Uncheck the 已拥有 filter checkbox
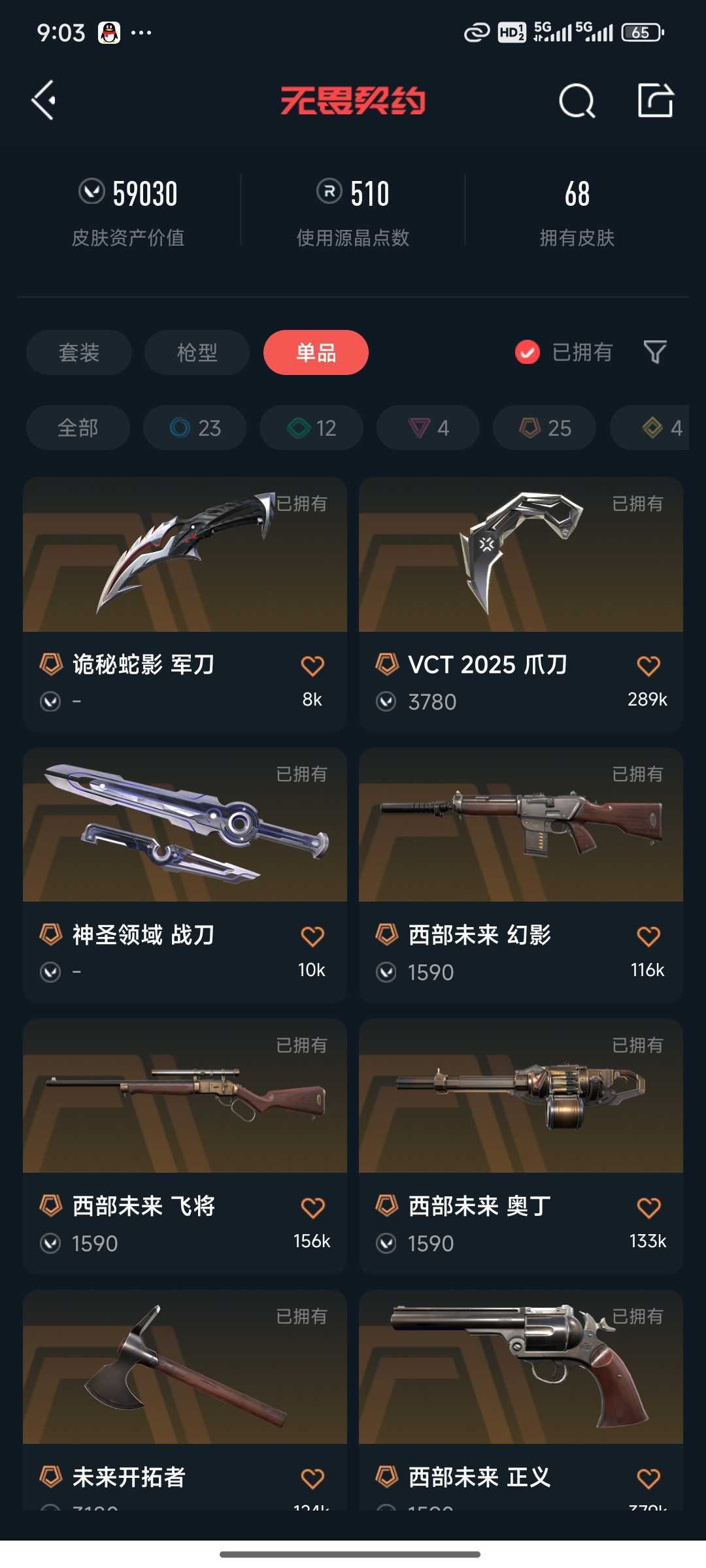The height and width of the screenshot is (1568, 706). [527, 352]
